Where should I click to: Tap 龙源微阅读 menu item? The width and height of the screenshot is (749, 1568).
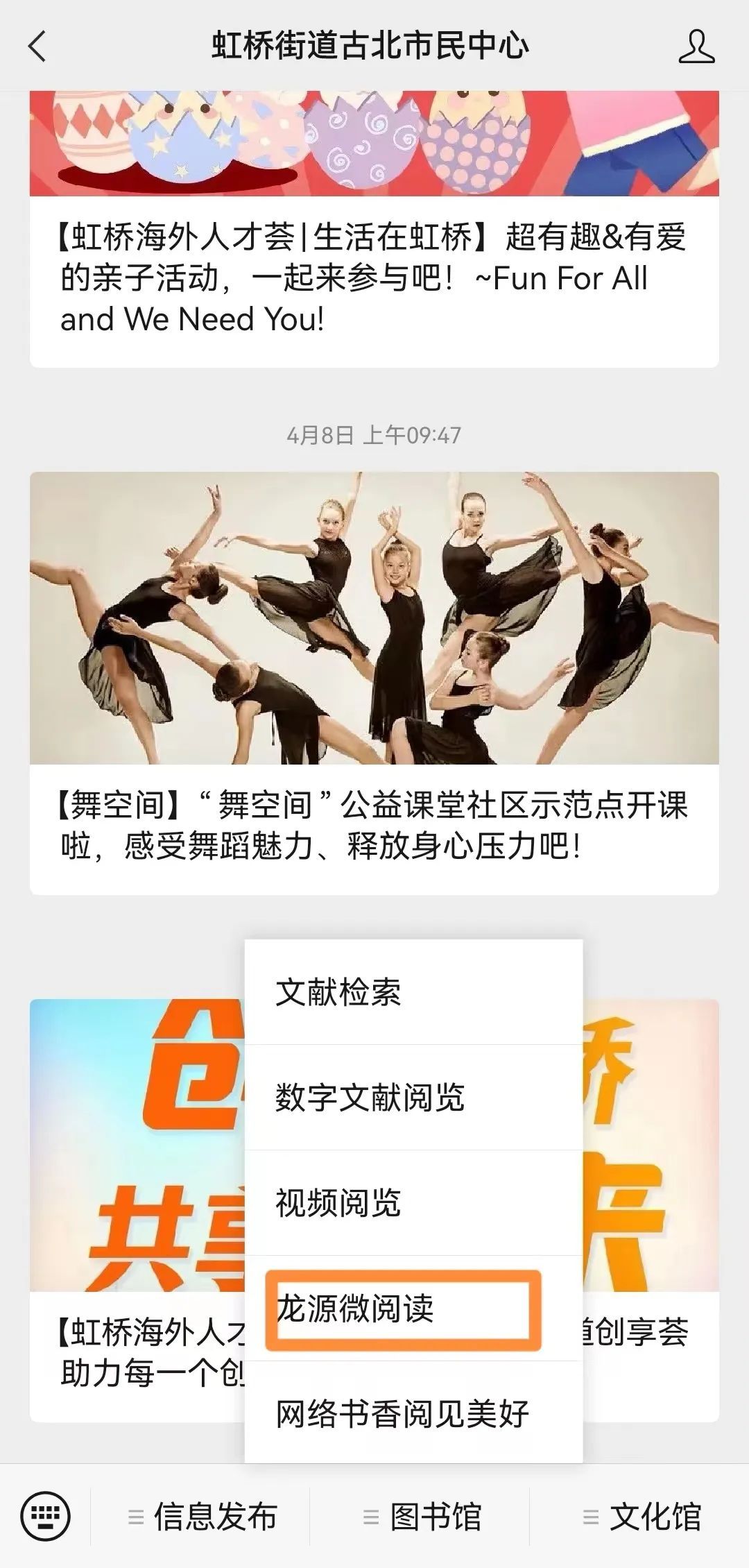(x=402, y=1309)
